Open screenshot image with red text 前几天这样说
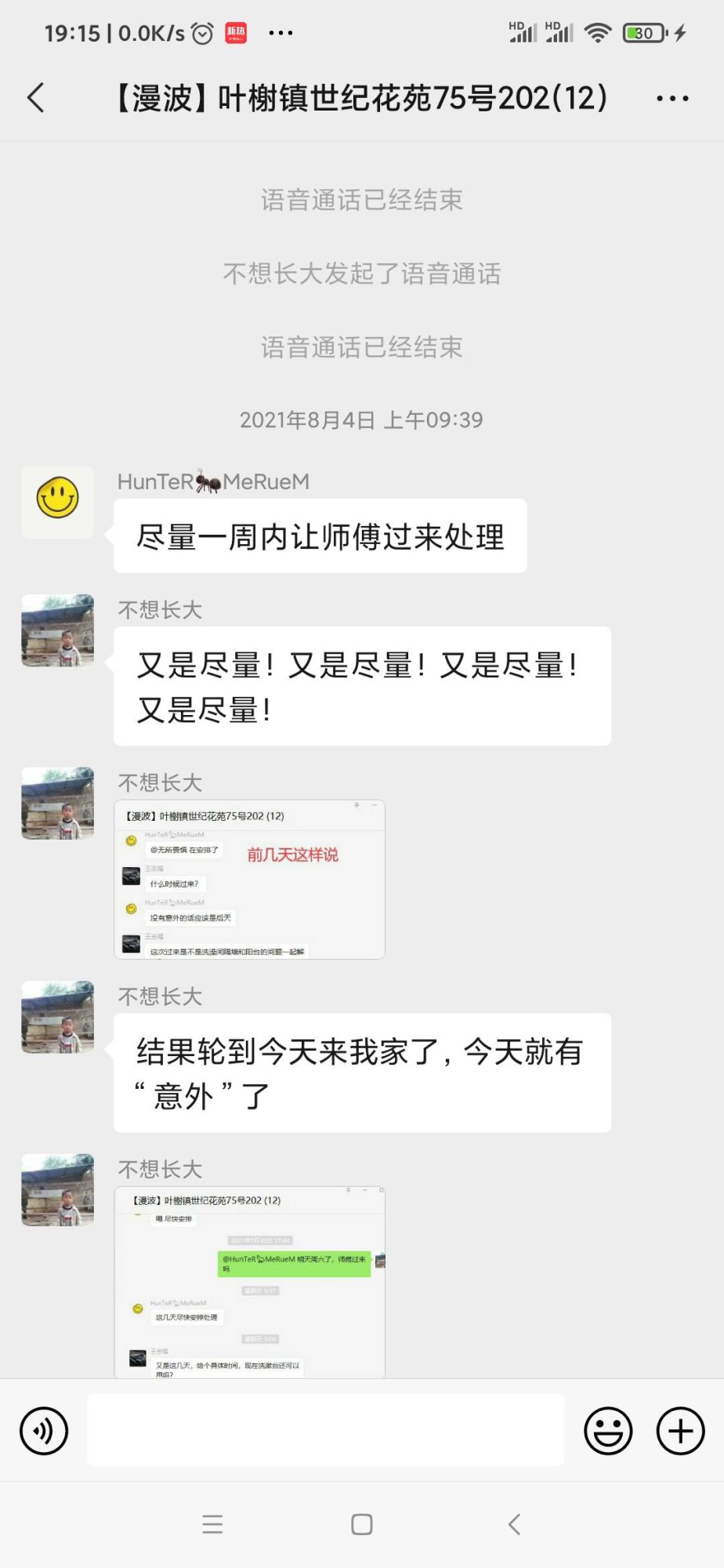 point(249,879)
